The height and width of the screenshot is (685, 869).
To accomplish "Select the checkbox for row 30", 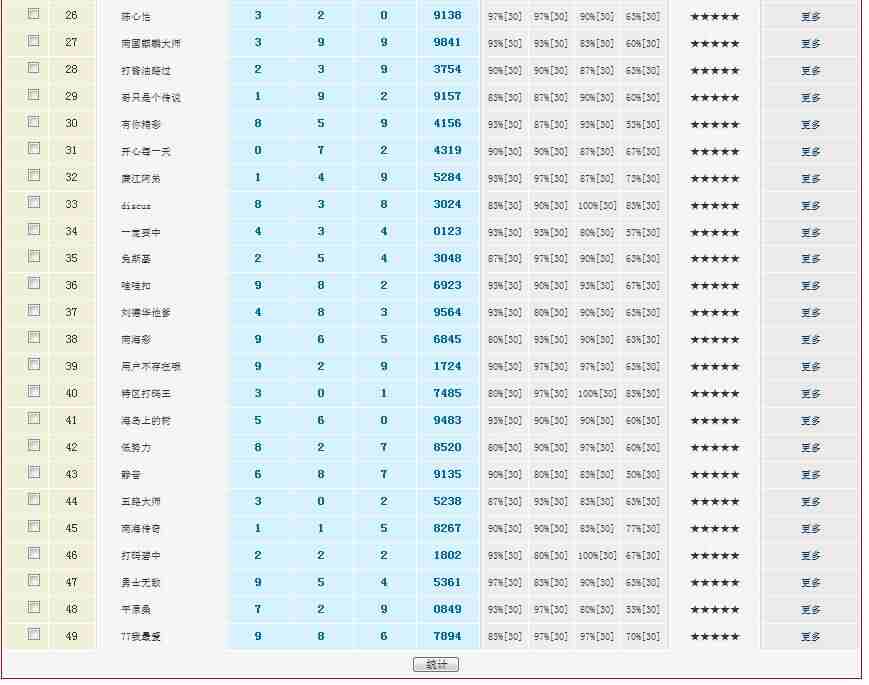I will [34, 122].
